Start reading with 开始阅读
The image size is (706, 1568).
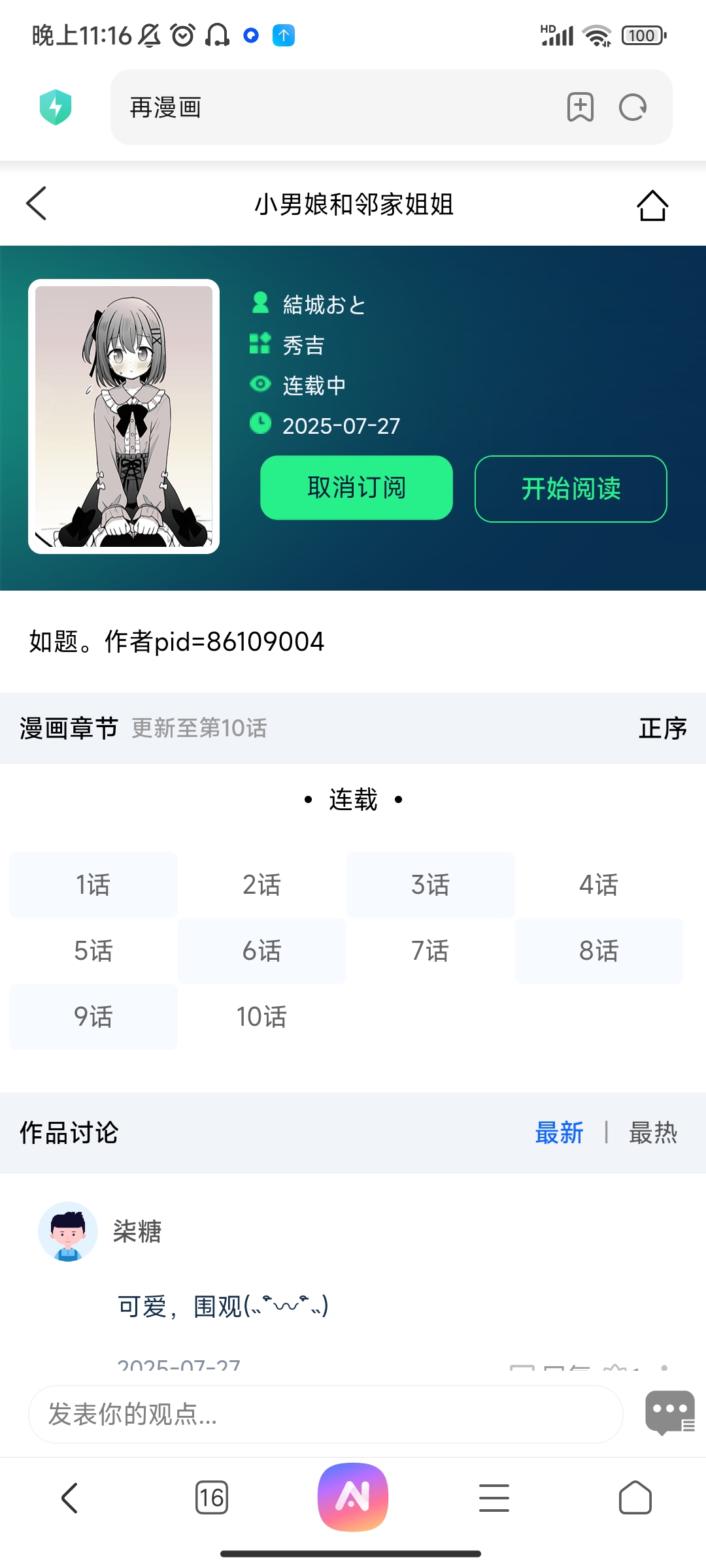click(x=571, y=489)
